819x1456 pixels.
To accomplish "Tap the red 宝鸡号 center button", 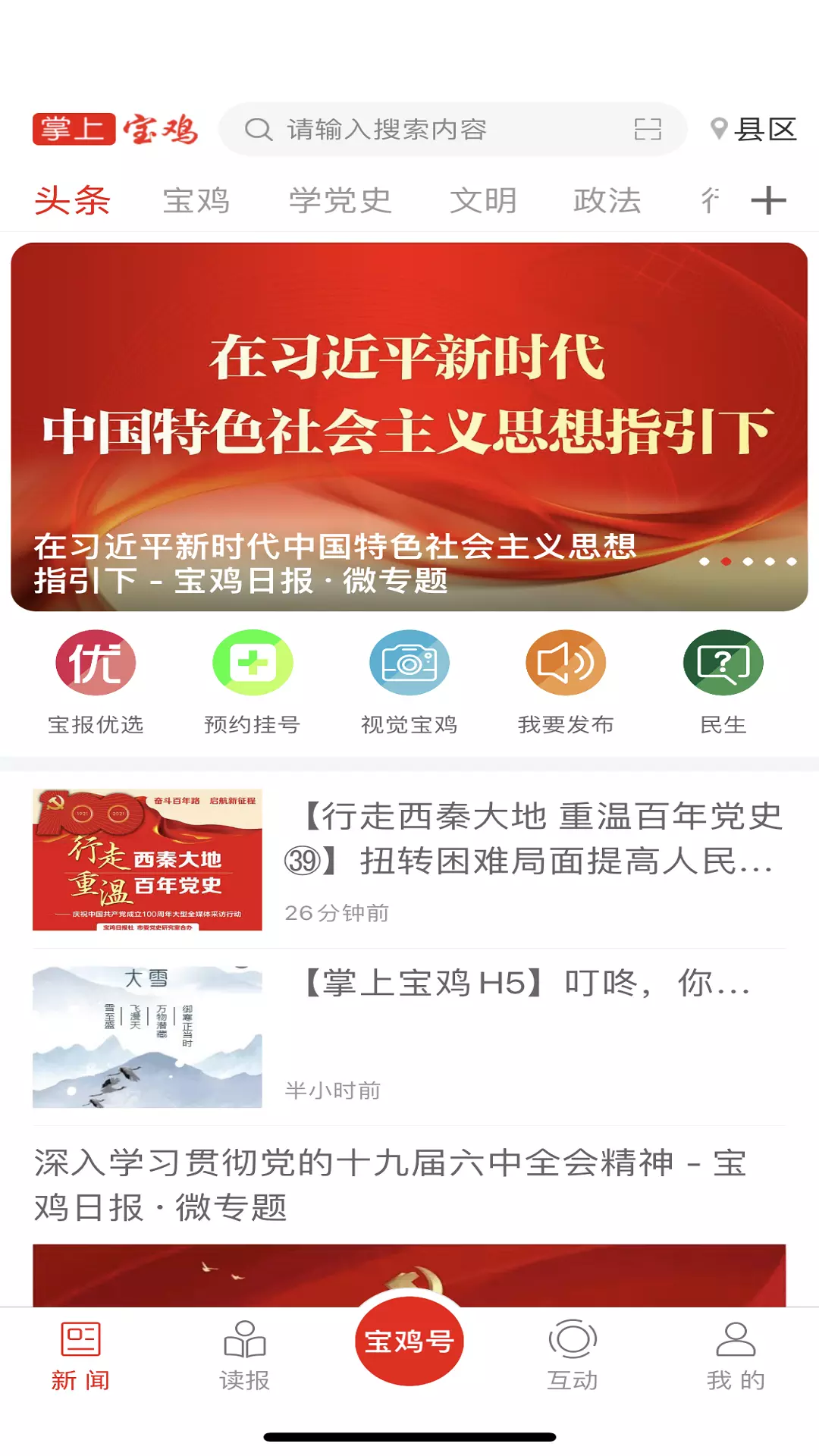I will coord(409,1341).
